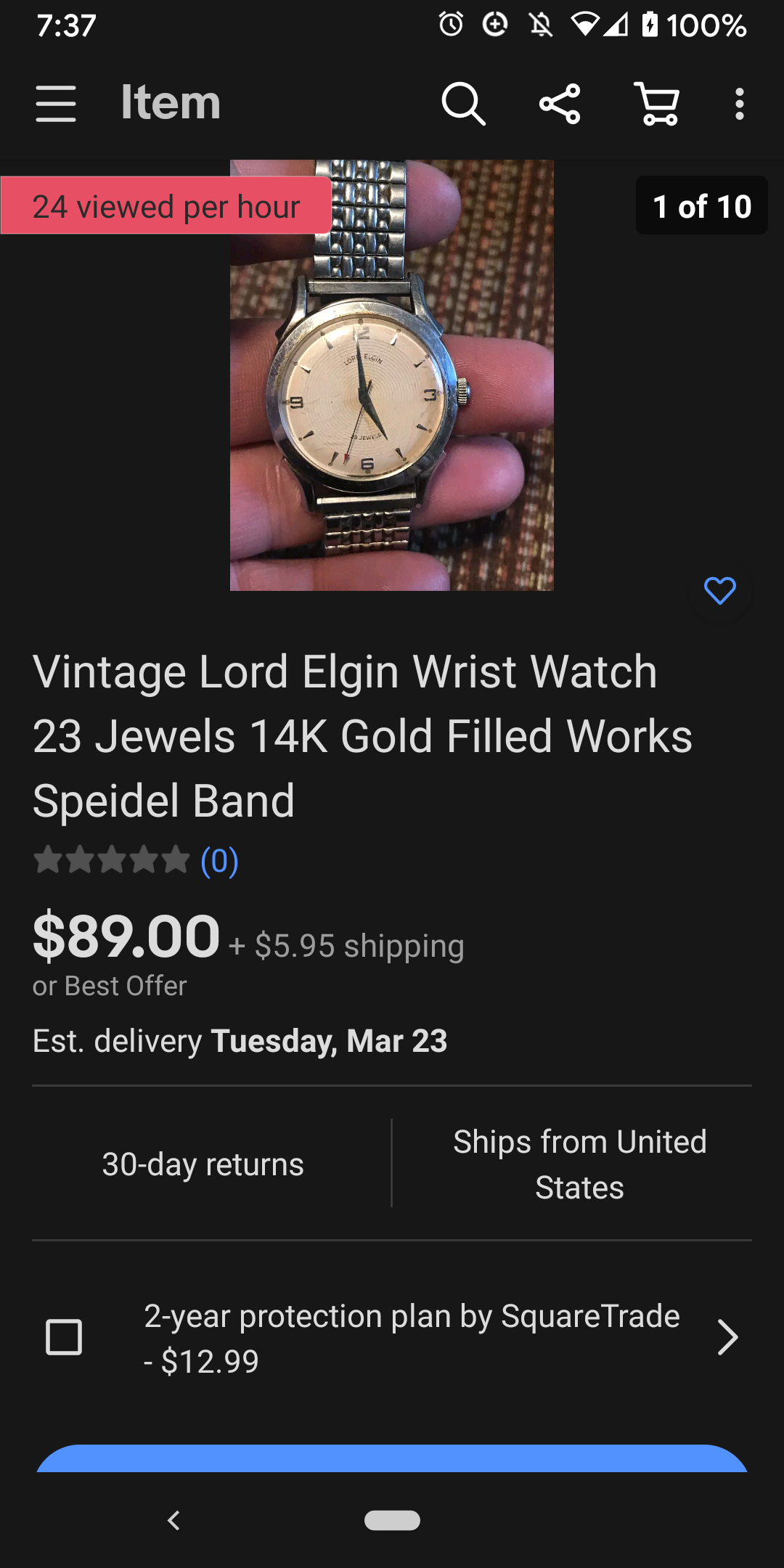784x1568 pixels.
Task: View the Lord Elgin watch photo
Action: [x=391, y=375]
